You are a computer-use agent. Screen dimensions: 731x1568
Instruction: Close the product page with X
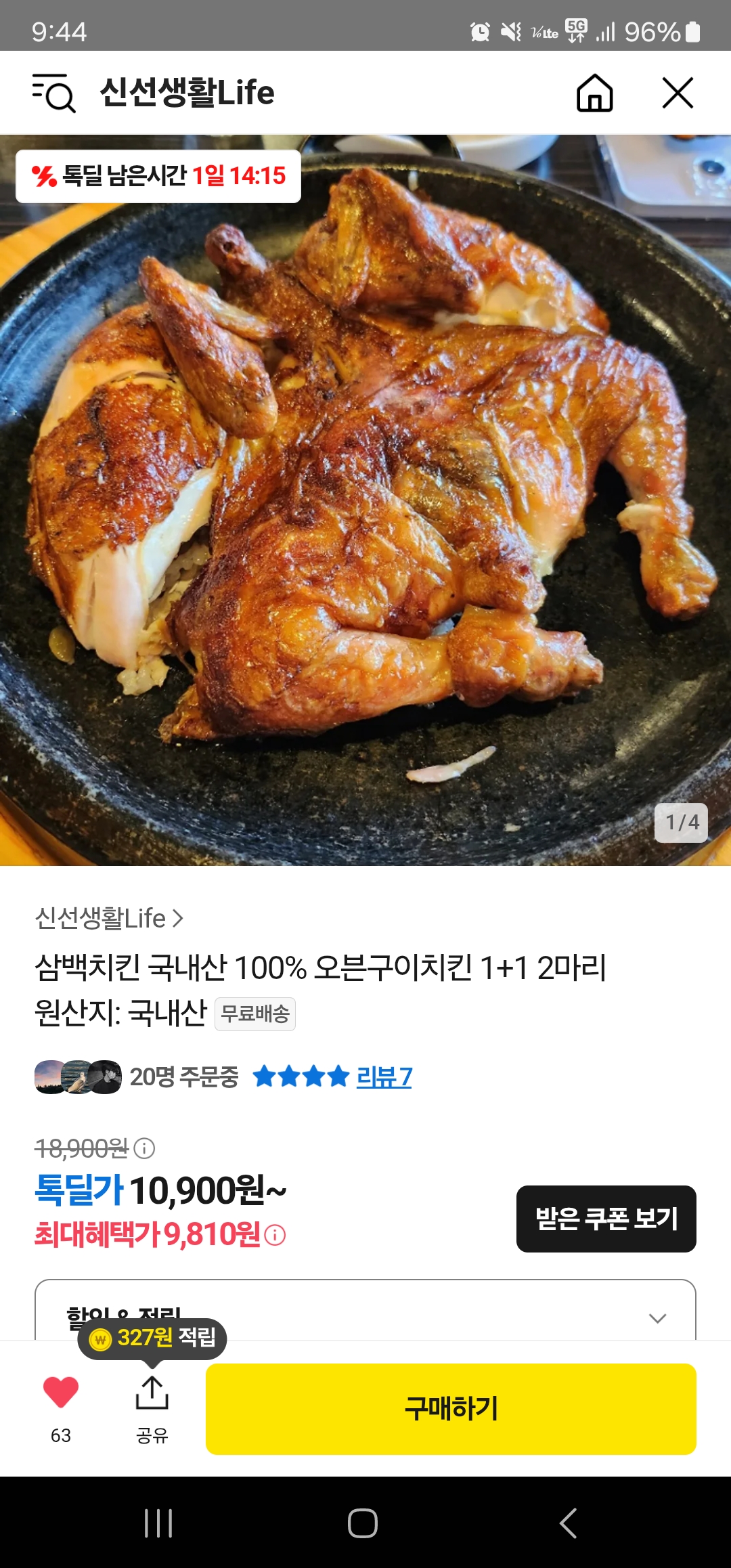point(678,93)
